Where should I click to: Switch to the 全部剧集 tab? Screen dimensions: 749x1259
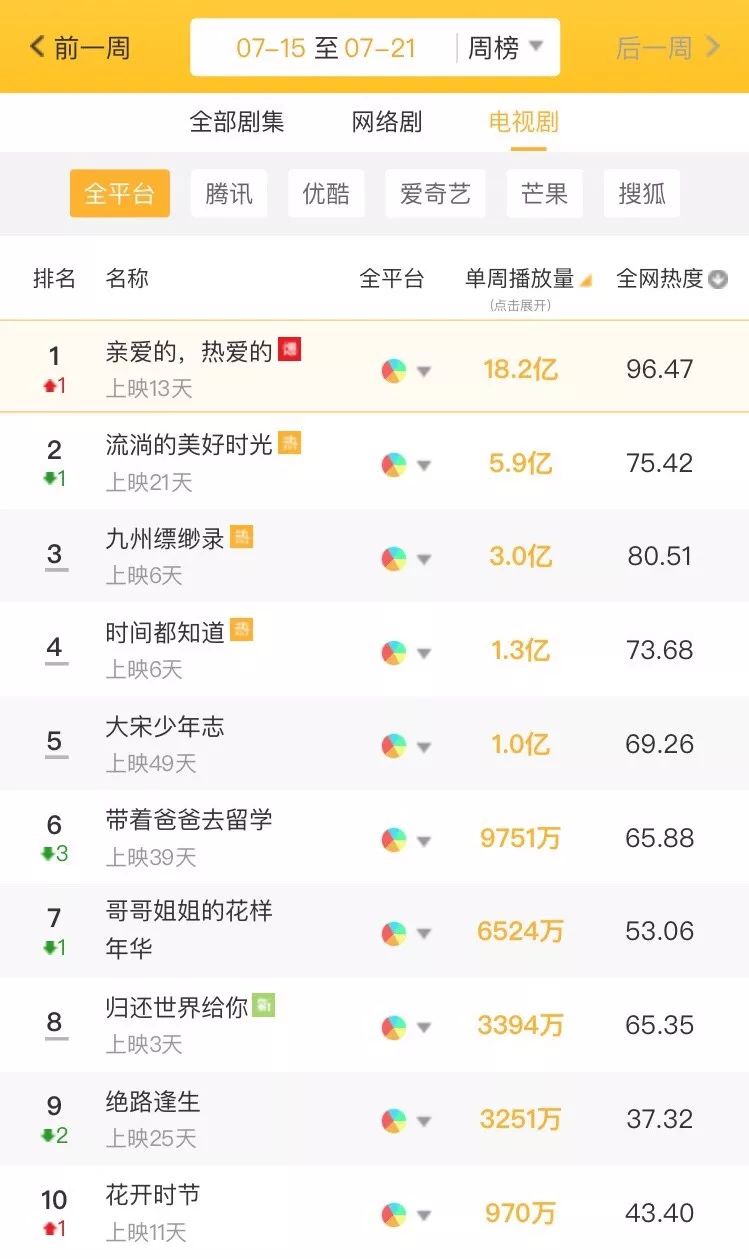(237, 122)
